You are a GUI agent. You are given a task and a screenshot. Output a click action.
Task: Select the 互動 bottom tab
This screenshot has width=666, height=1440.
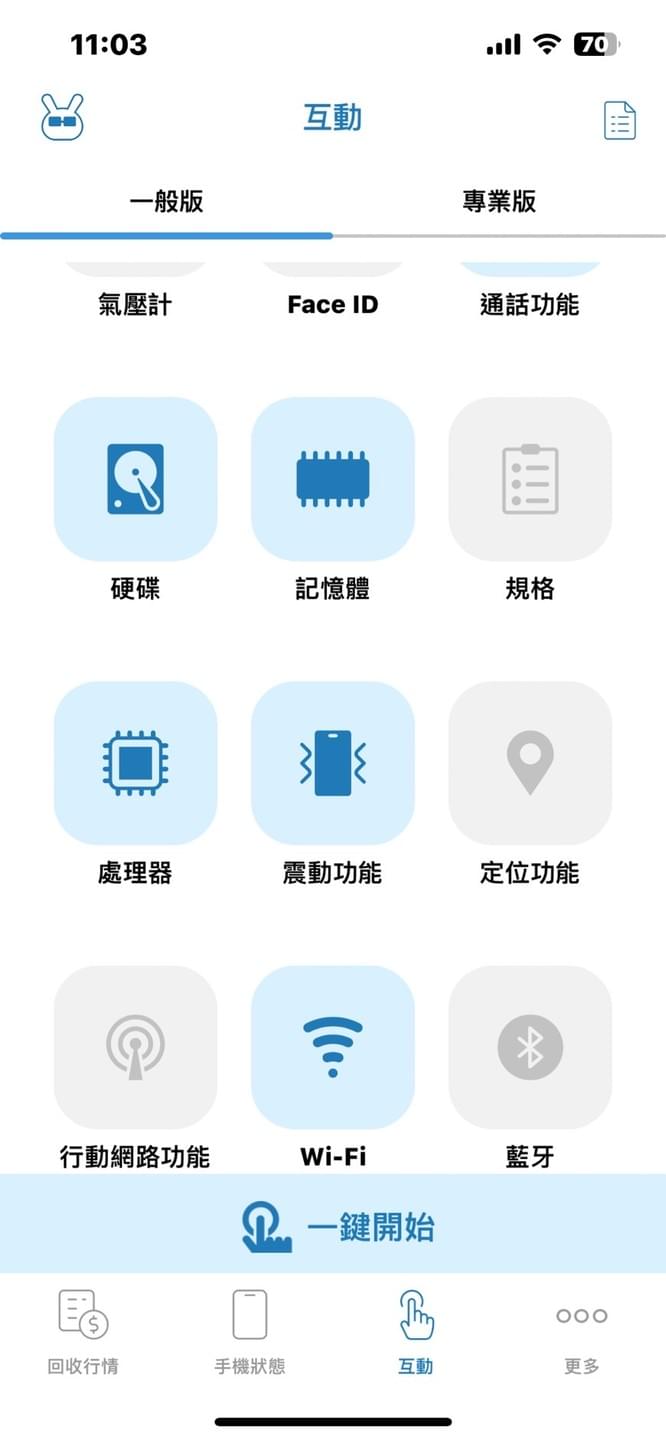(x=416, y=1331)
